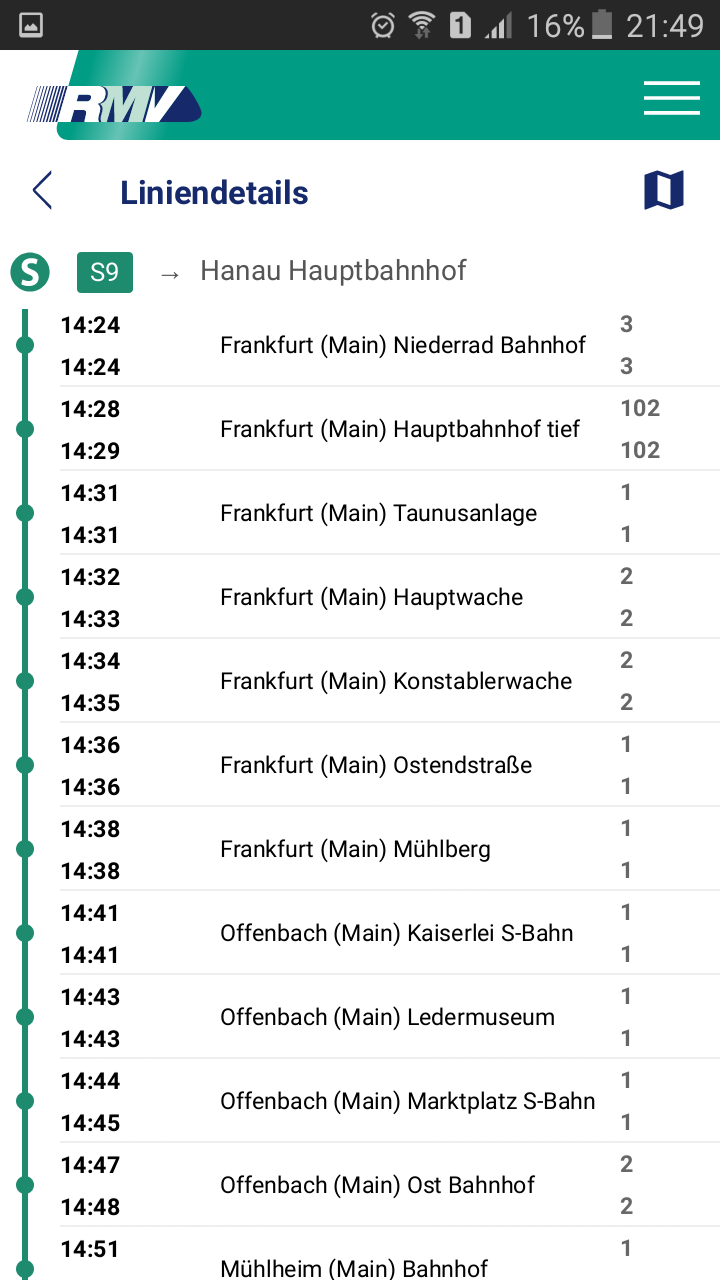The image size is (720, 1280).
Task: Open Frankfurt (Main) Mühlberg stop
Action: (x=355, y=850)
